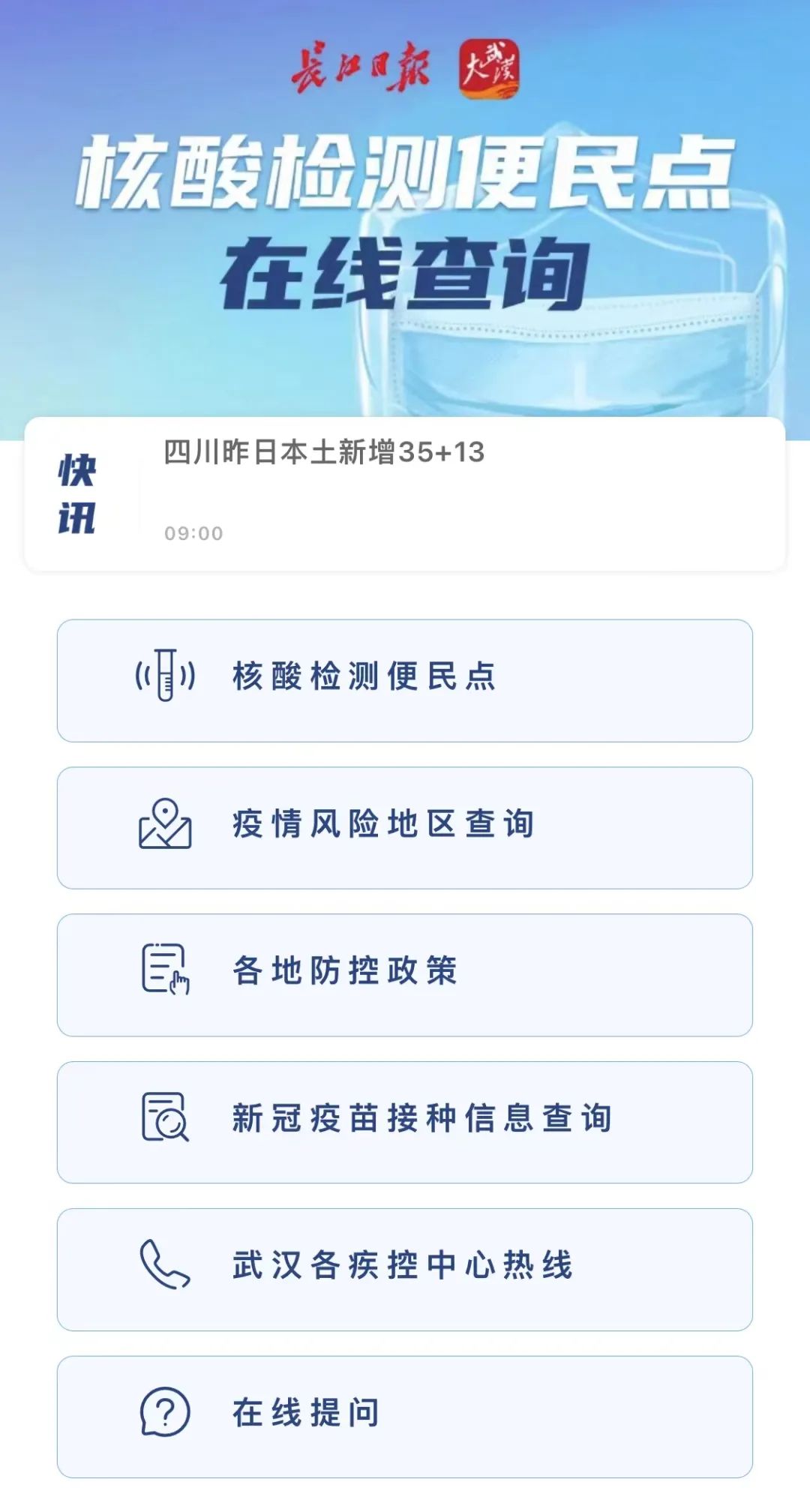Click the news headline 四川昨日本土新增35+13
The image size is (810, 1512).
point(322,452)
